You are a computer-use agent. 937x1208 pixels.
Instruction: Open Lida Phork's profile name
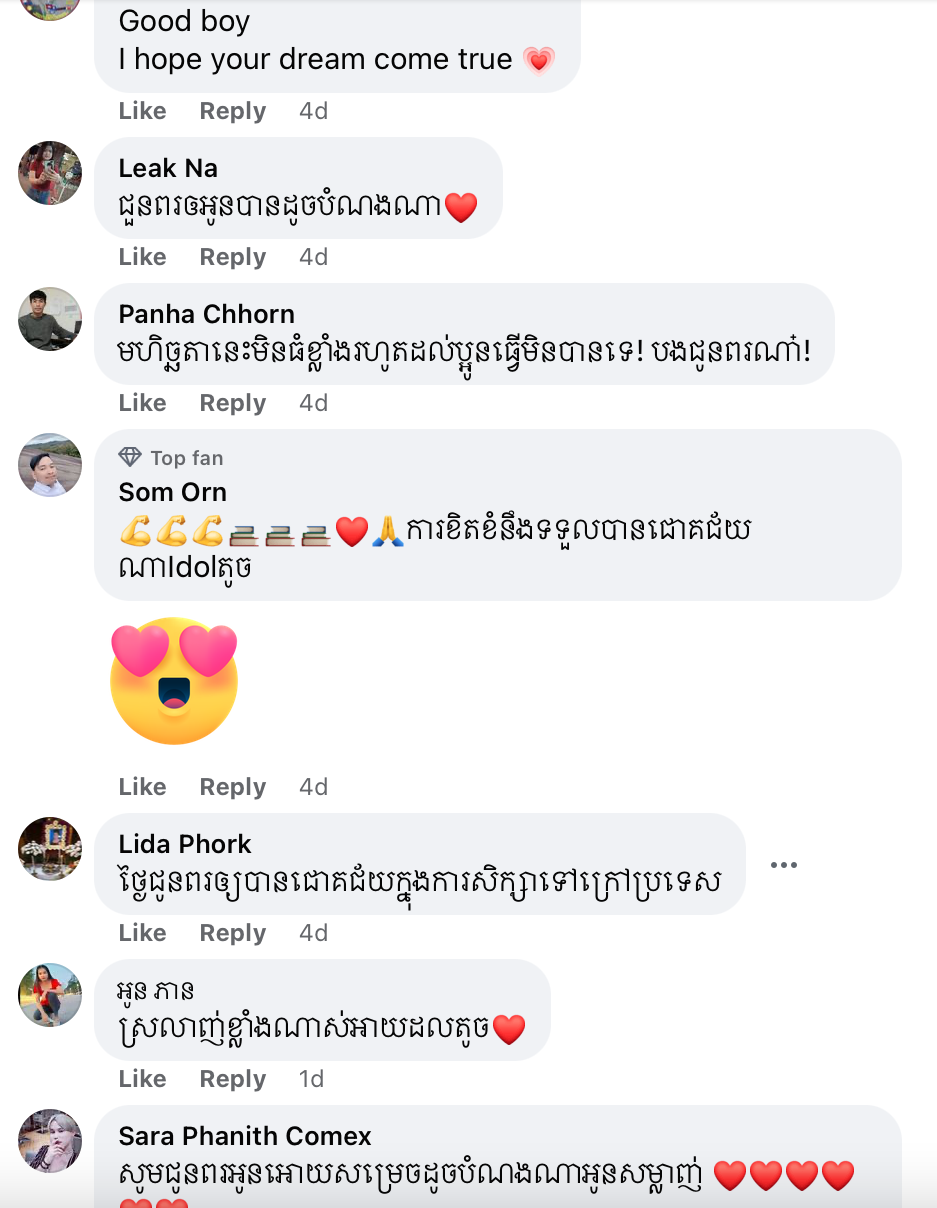click(x=184, y=844)
